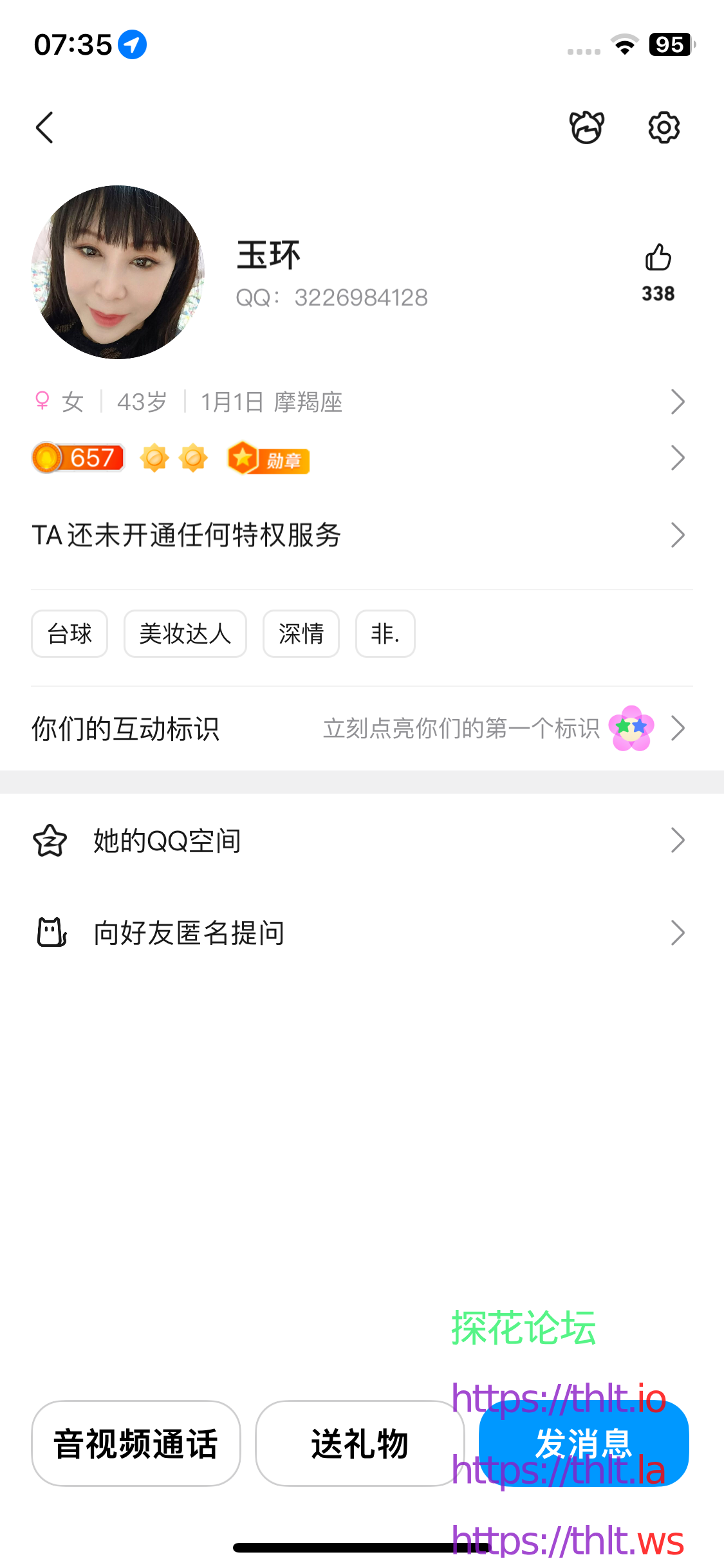Start 音视频通话 call
This screenshot has width=724, height=1568.
[136, 1443]
